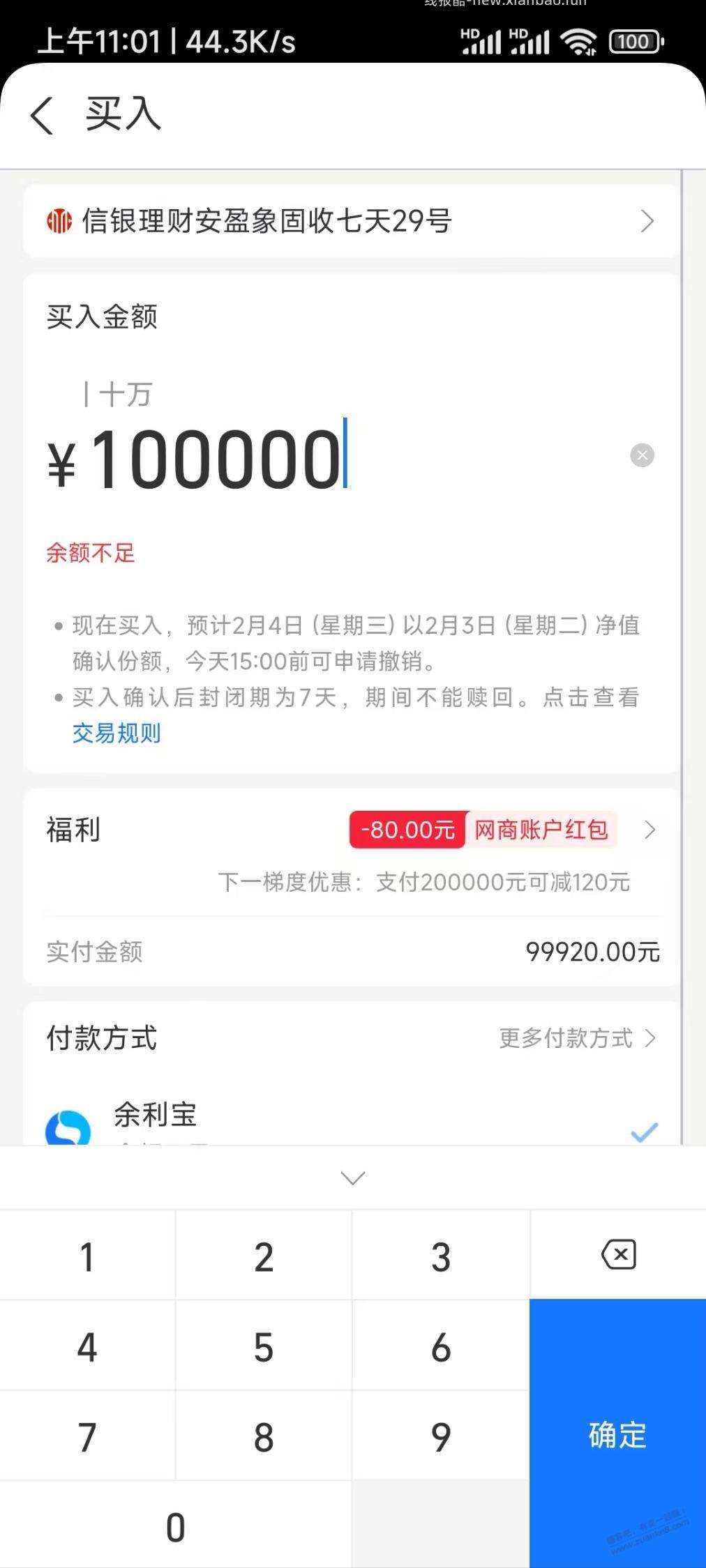Open 更多付款方式 options

point(566,1039)
